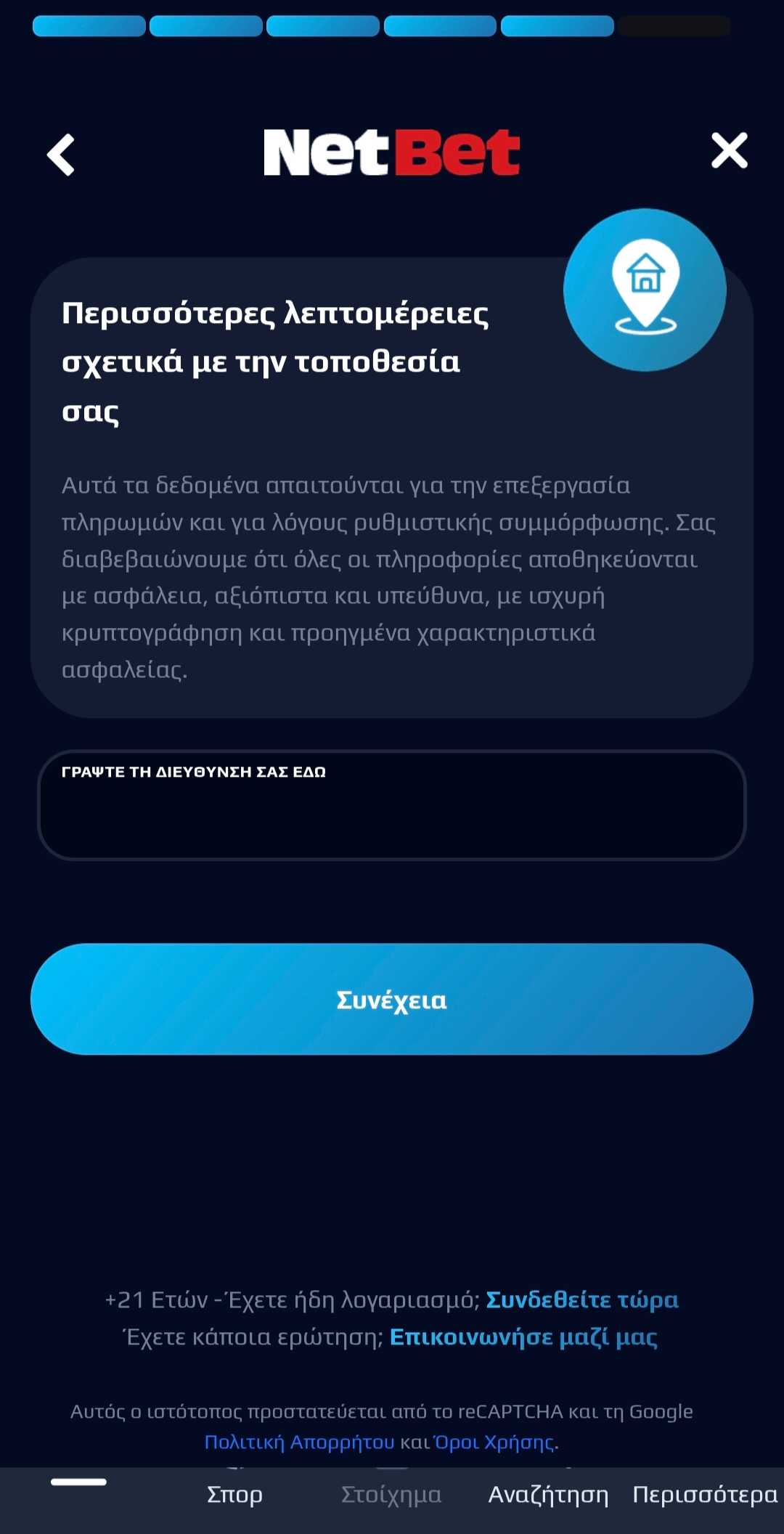The height and width of the screenshot is (1534, 784).
Task: Focus the address input field
Action: point(392,805)
